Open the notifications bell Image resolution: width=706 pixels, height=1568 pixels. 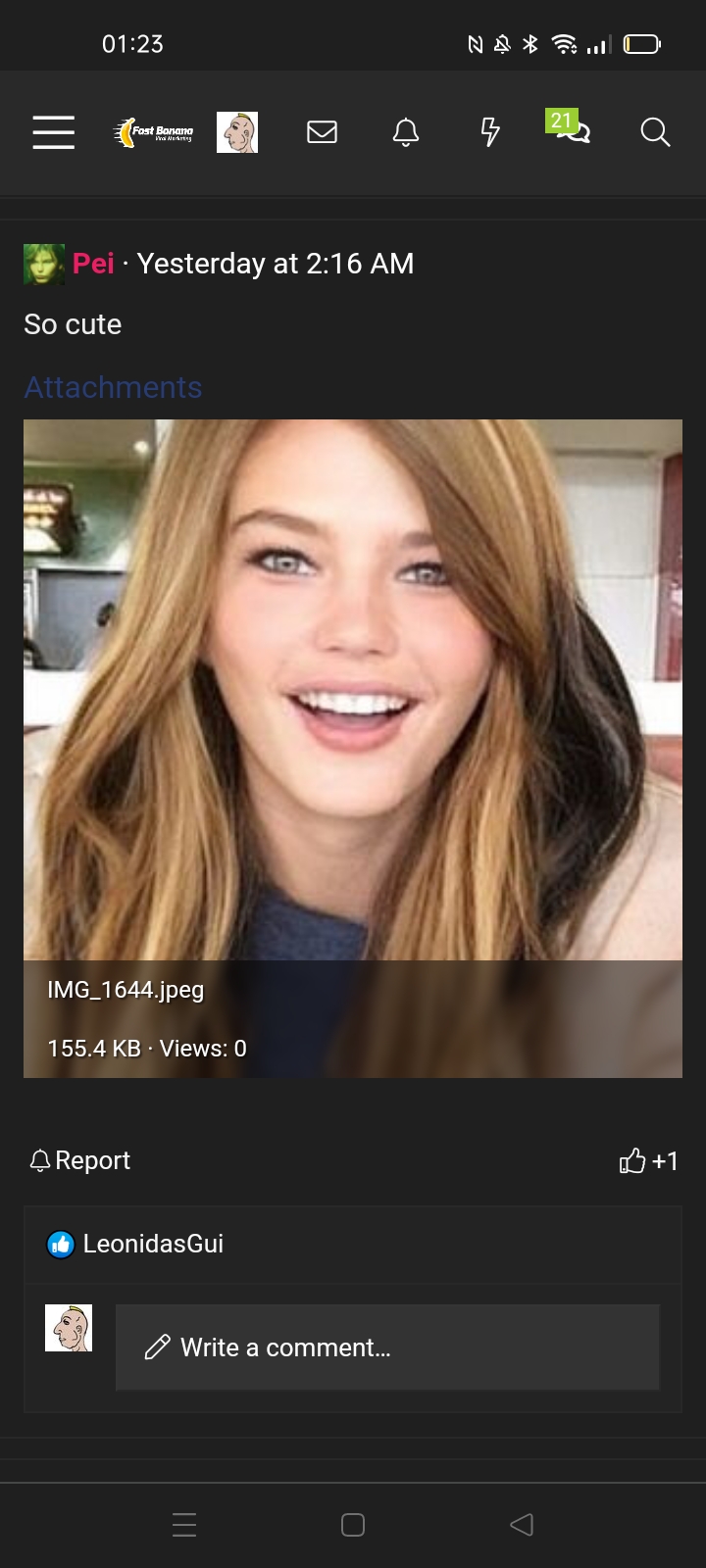pos(406,132)
